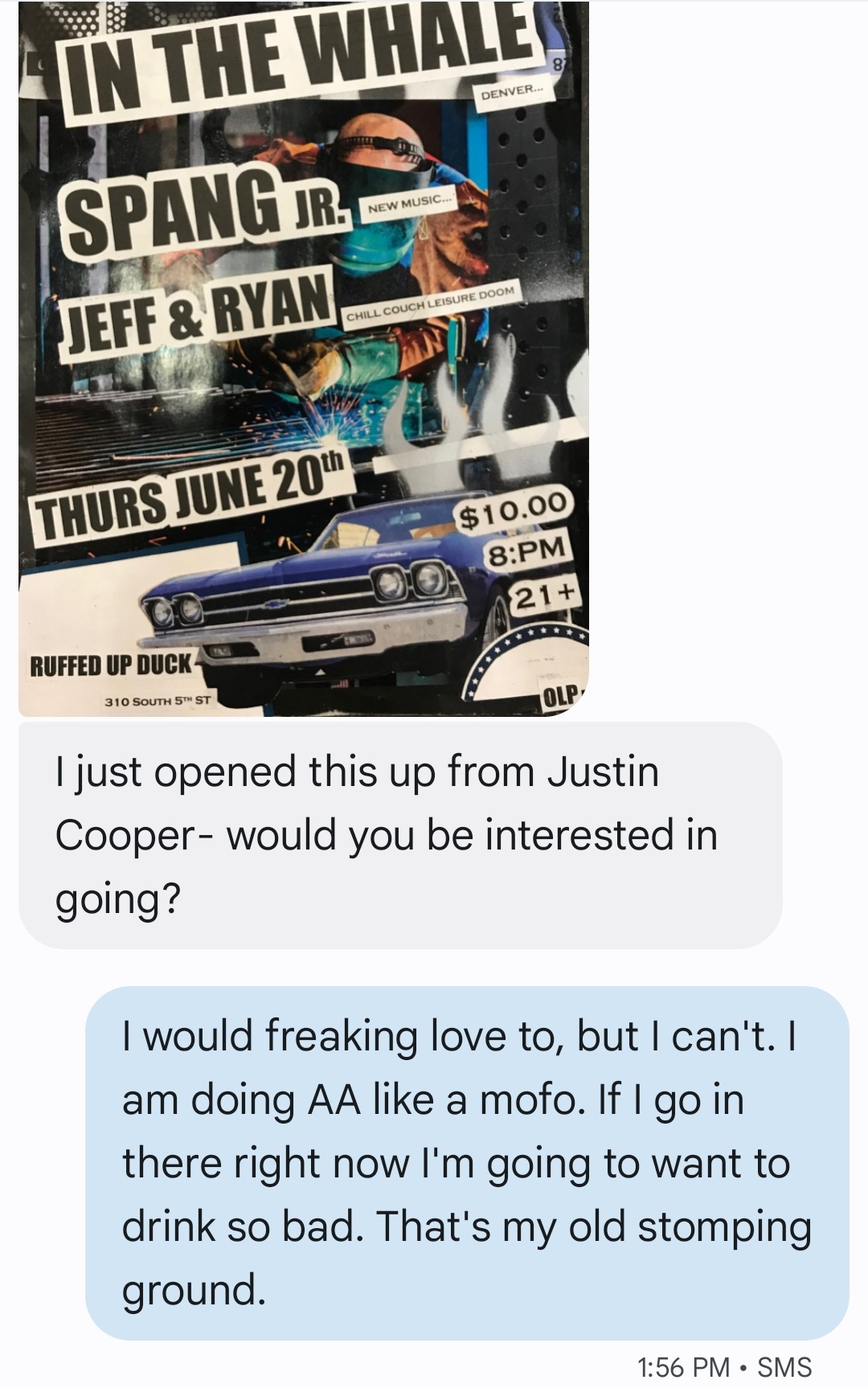Open the concert flyer image attachment

point(304,358)
